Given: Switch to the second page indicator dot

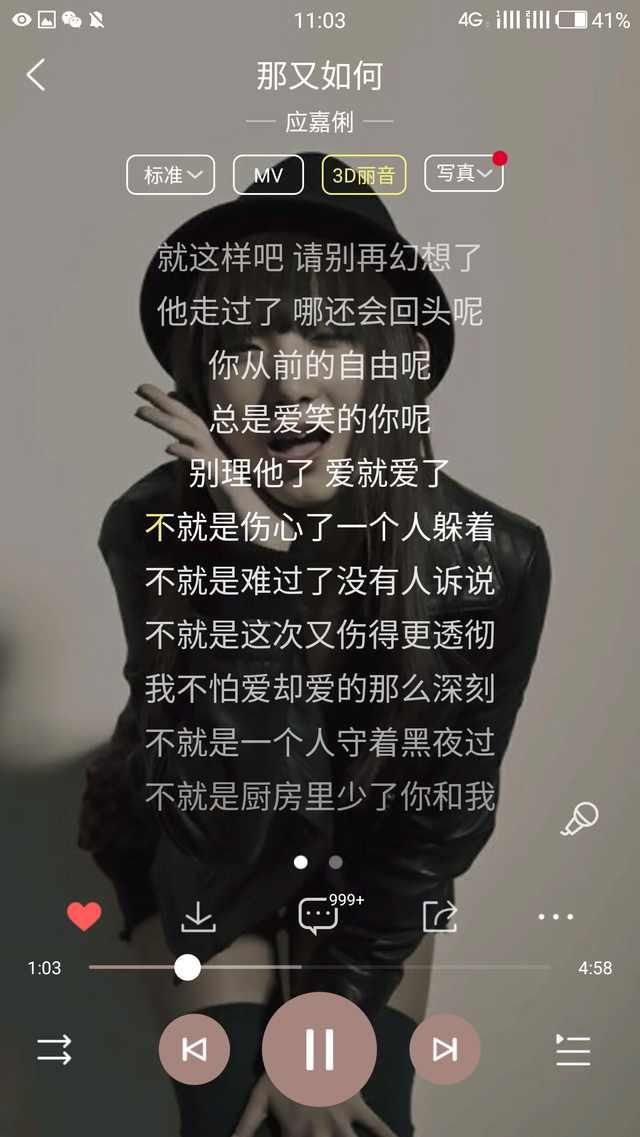Looking at the screenshot, I should [x=336, y=862].
